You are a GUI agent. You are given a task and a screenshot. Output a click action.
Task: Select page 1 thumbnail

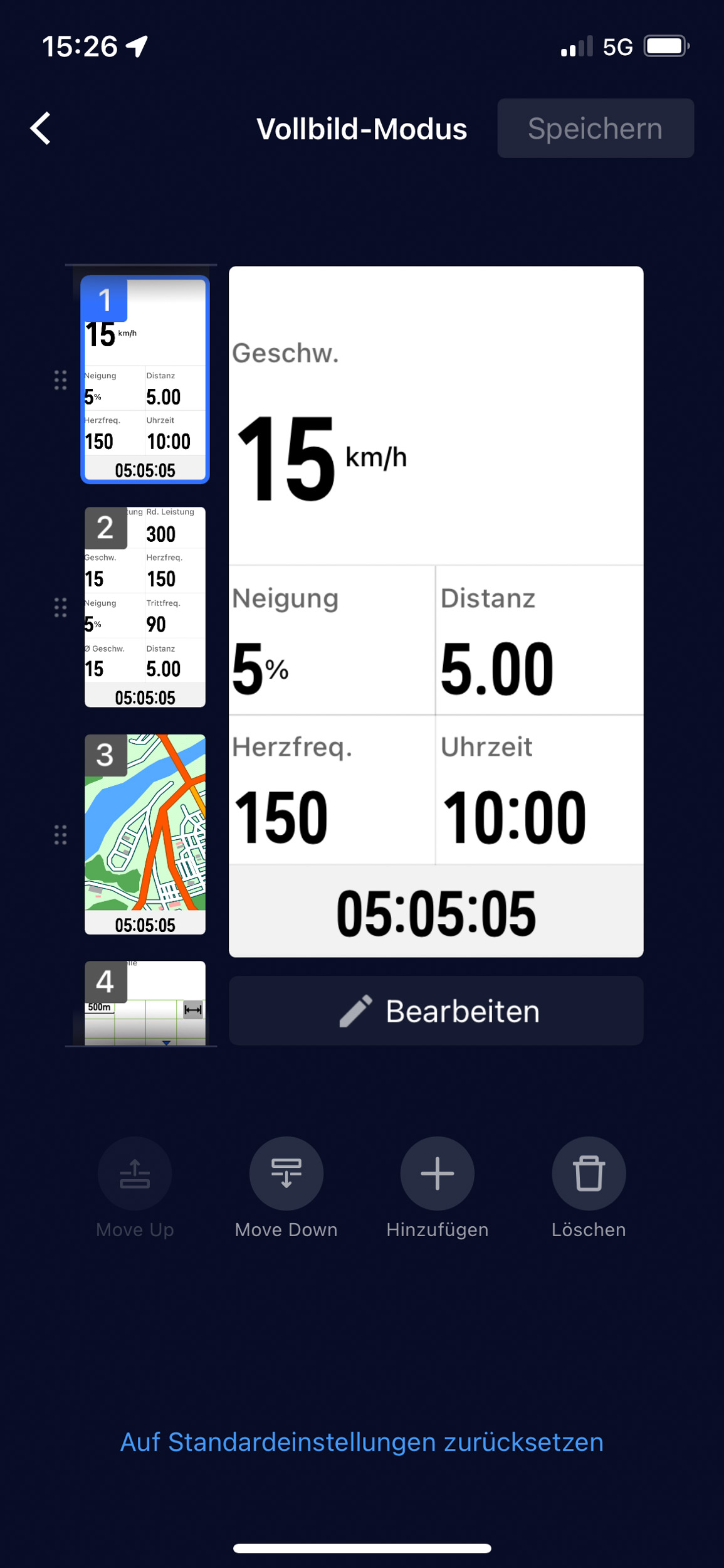pyautogui.click(x=145, y=379)
